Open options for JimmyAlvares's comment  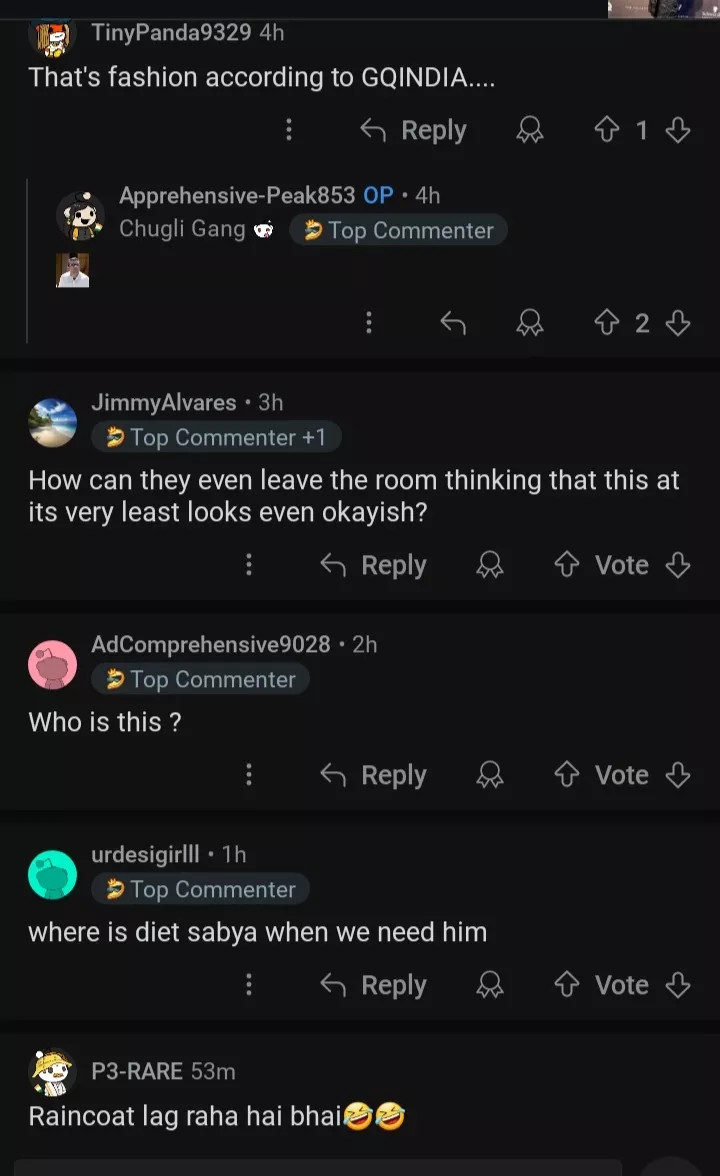pyautogui.click(x=249, y=565)
